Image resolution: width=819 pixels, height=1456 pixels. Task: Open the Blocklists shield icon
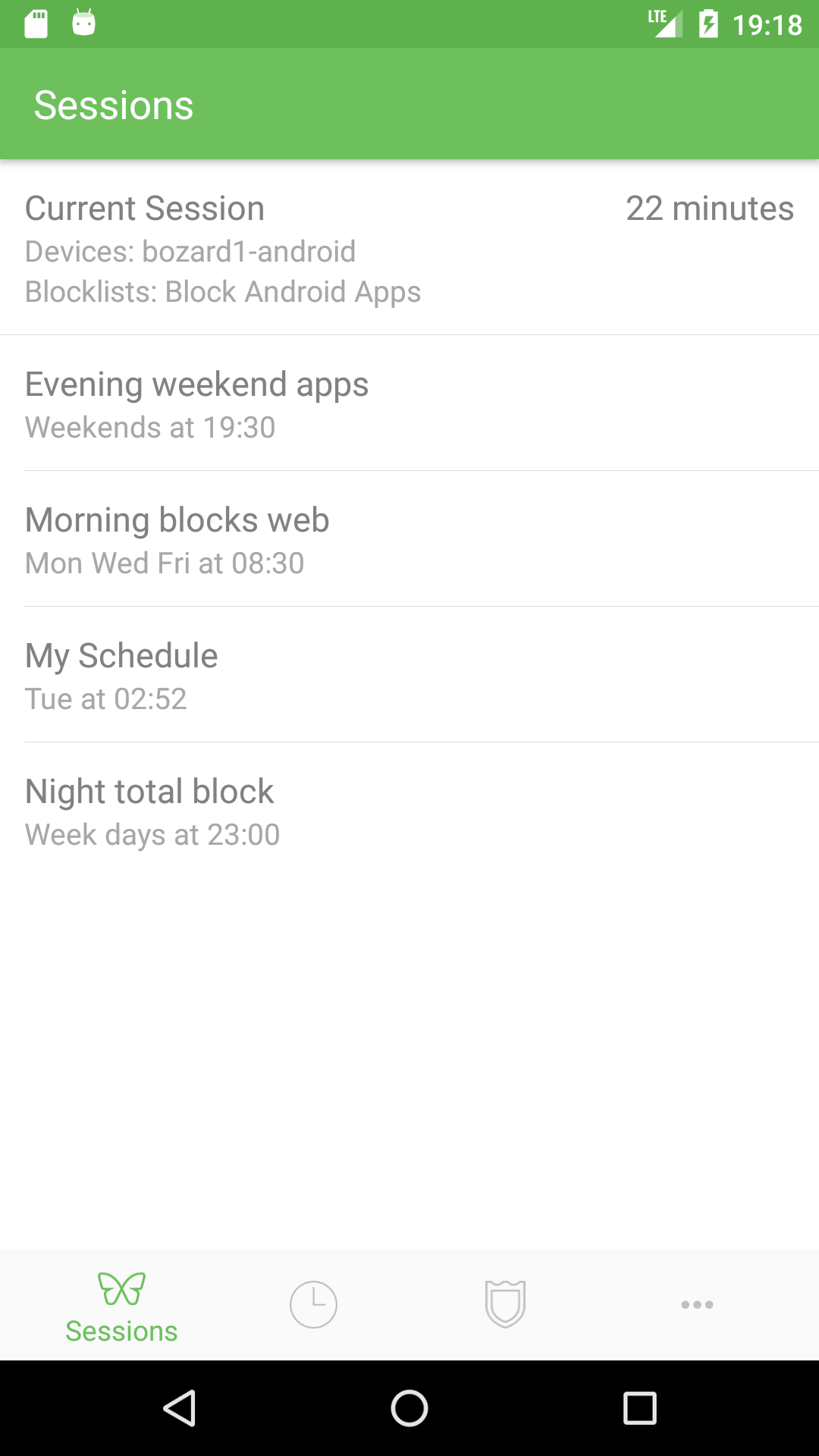pyautogui.click(x=504, y=1303)
